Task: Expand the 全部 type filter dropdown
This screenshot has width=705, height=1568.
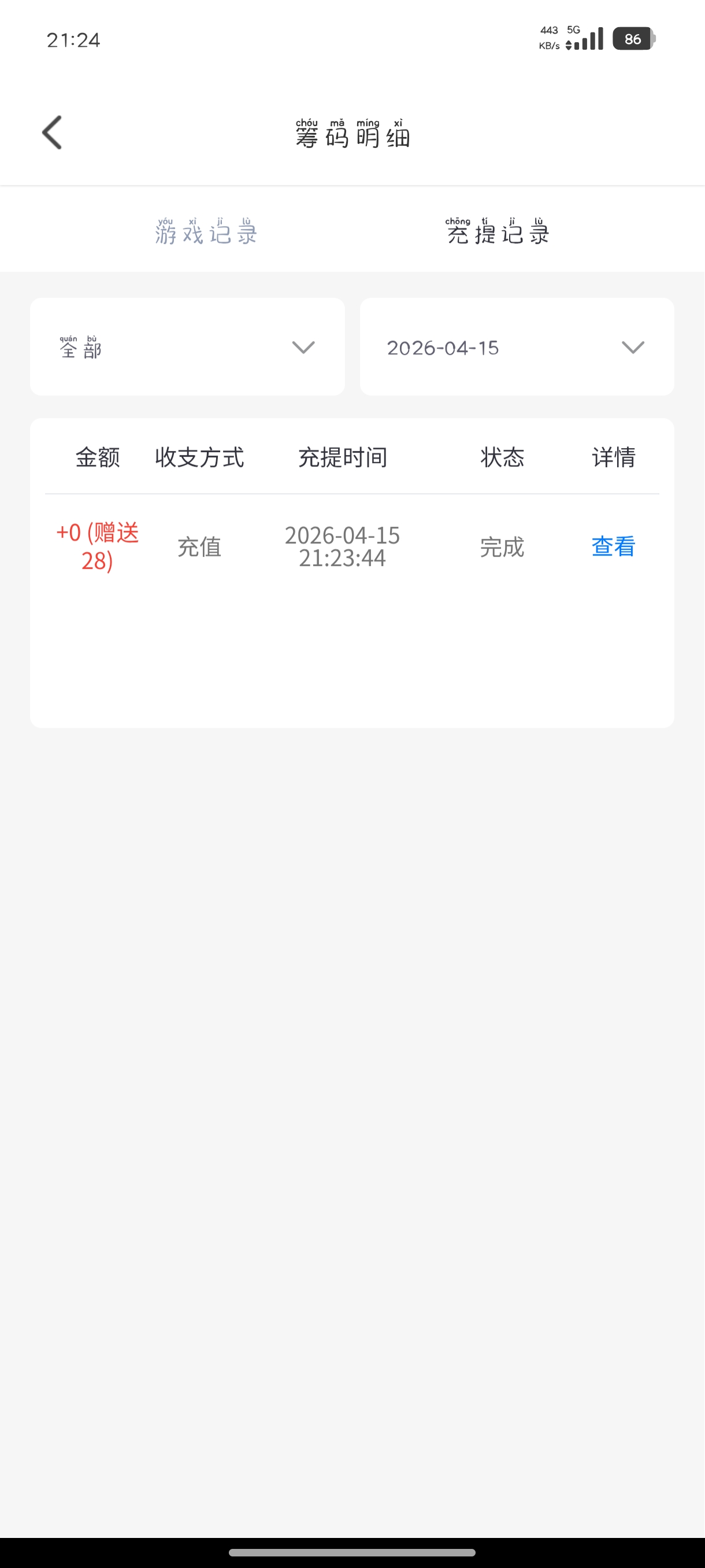Action: click(187, 347)
